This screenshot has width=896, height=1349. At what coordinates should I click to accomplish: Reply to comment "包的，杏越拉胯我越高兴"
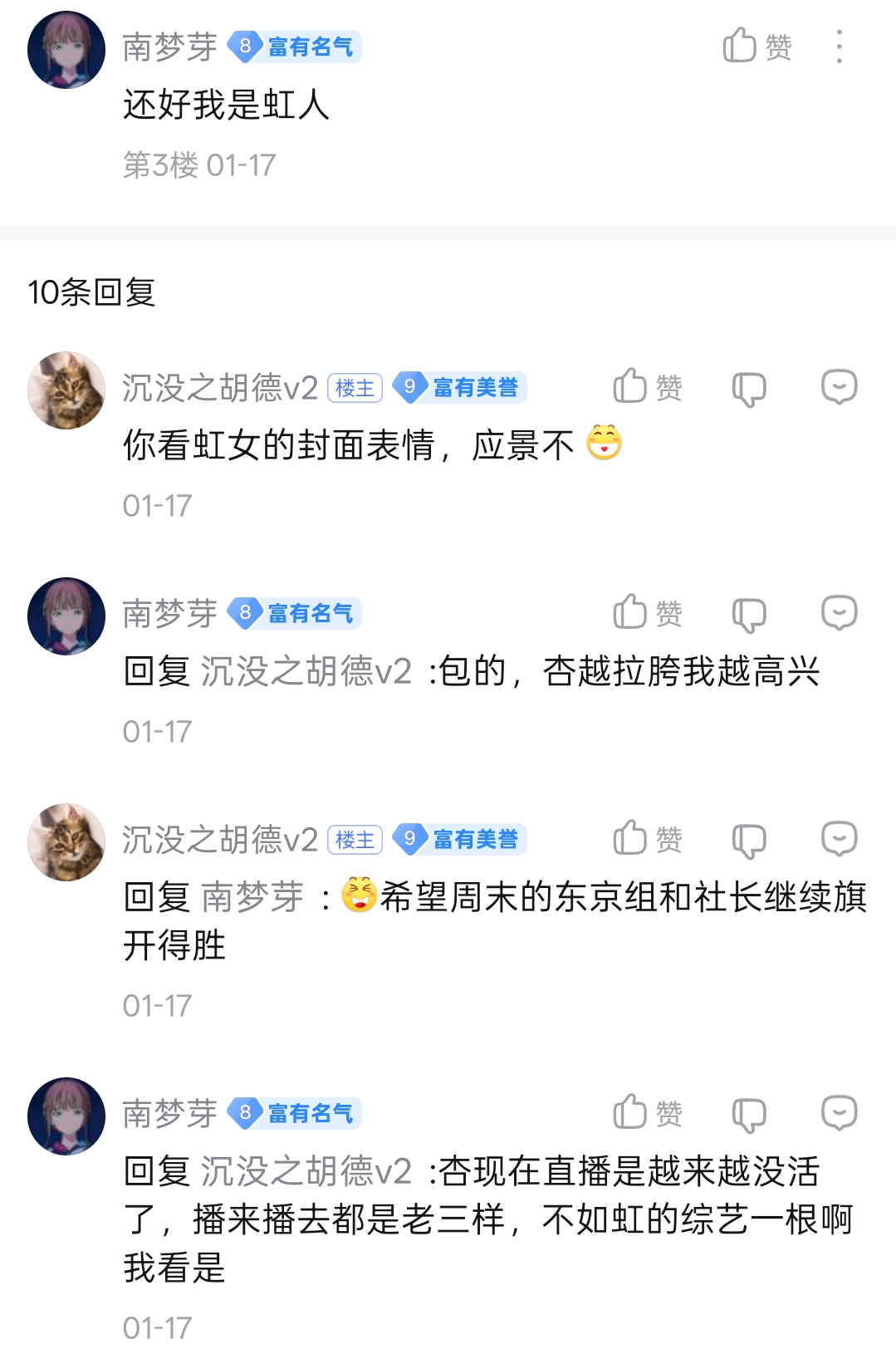coord(839,613)
